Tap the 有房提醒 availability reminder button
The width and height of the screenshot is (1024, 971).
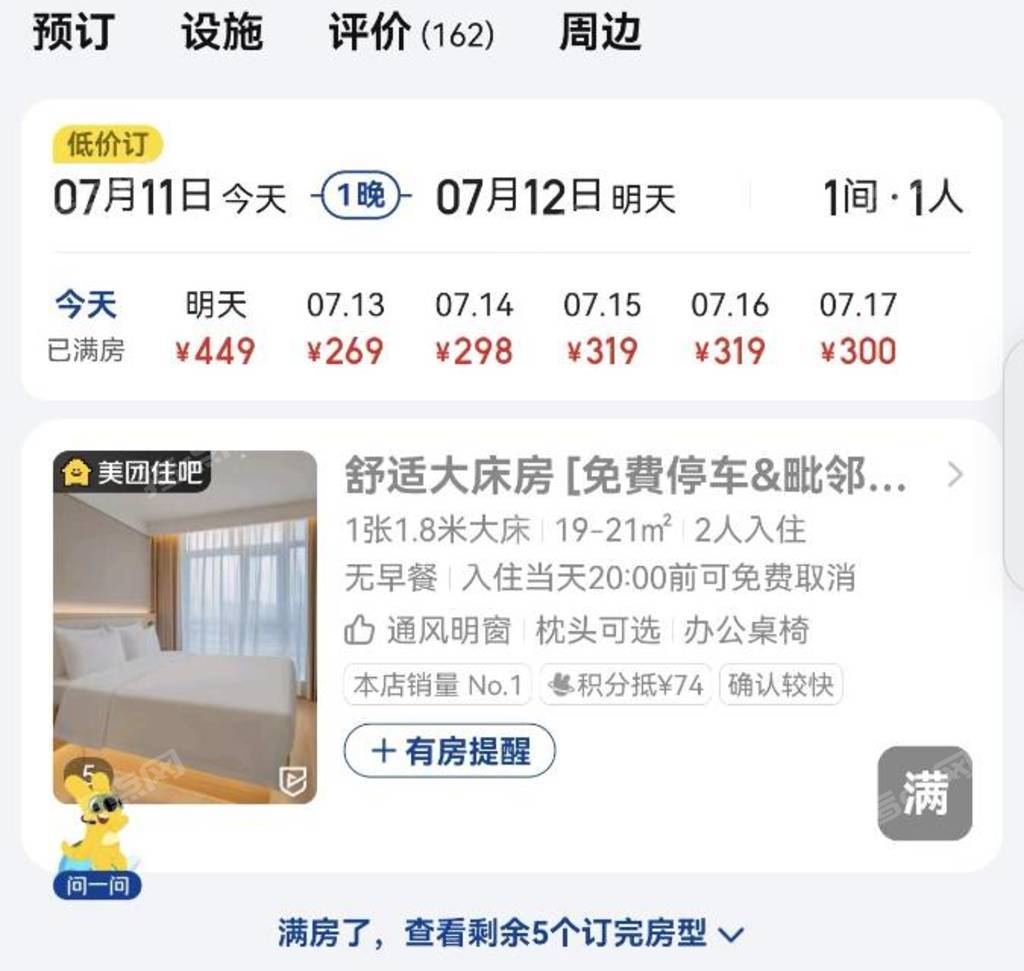tap(449, 751)
